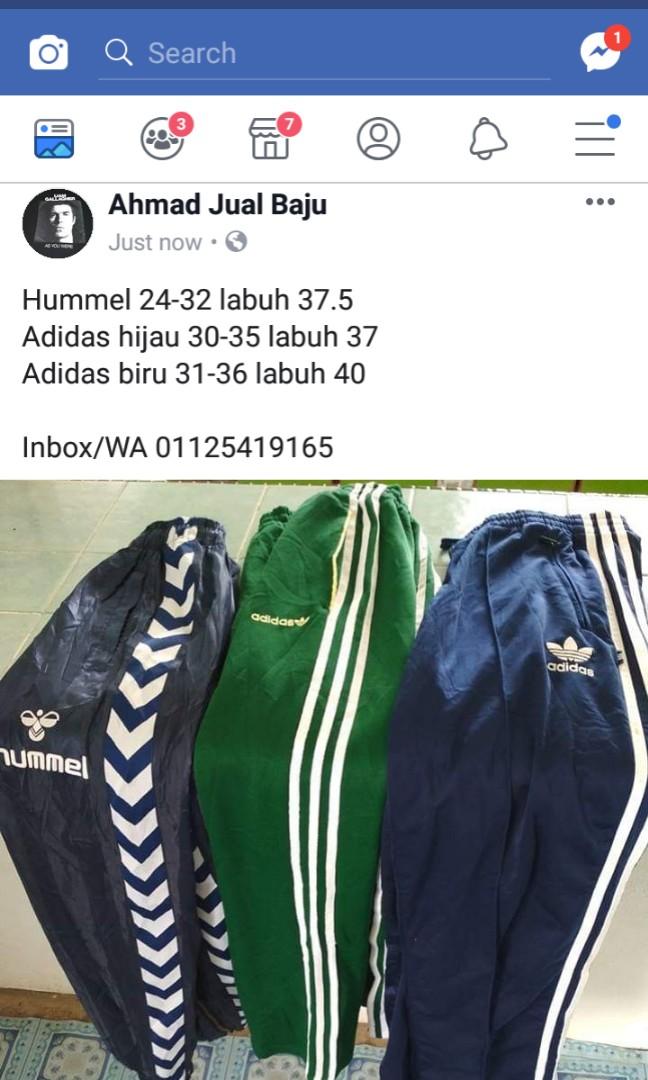
Task: Open the Groups tab with 3 notifications
Action: tap(162, 139)
